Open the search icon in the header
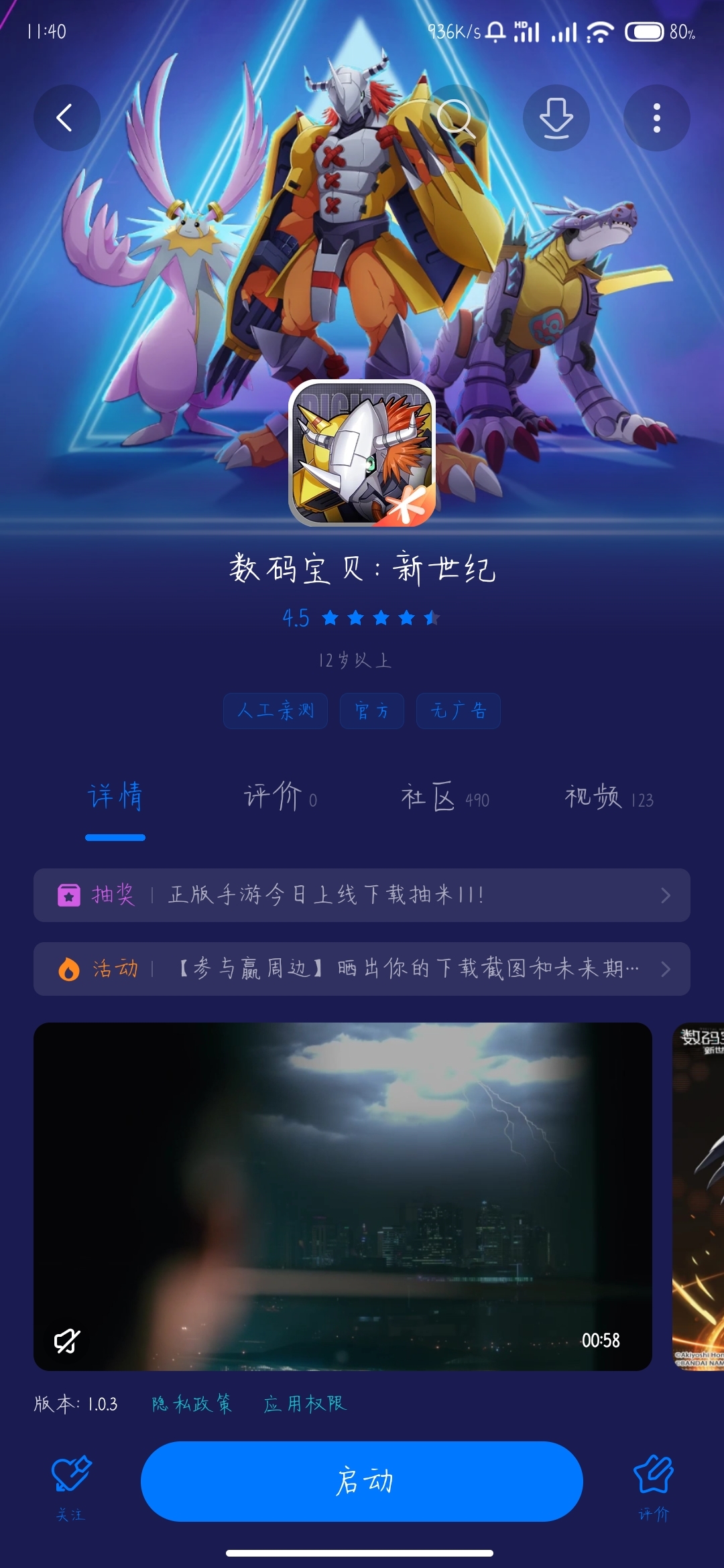Screen dimensions: 724x1568 456,118
